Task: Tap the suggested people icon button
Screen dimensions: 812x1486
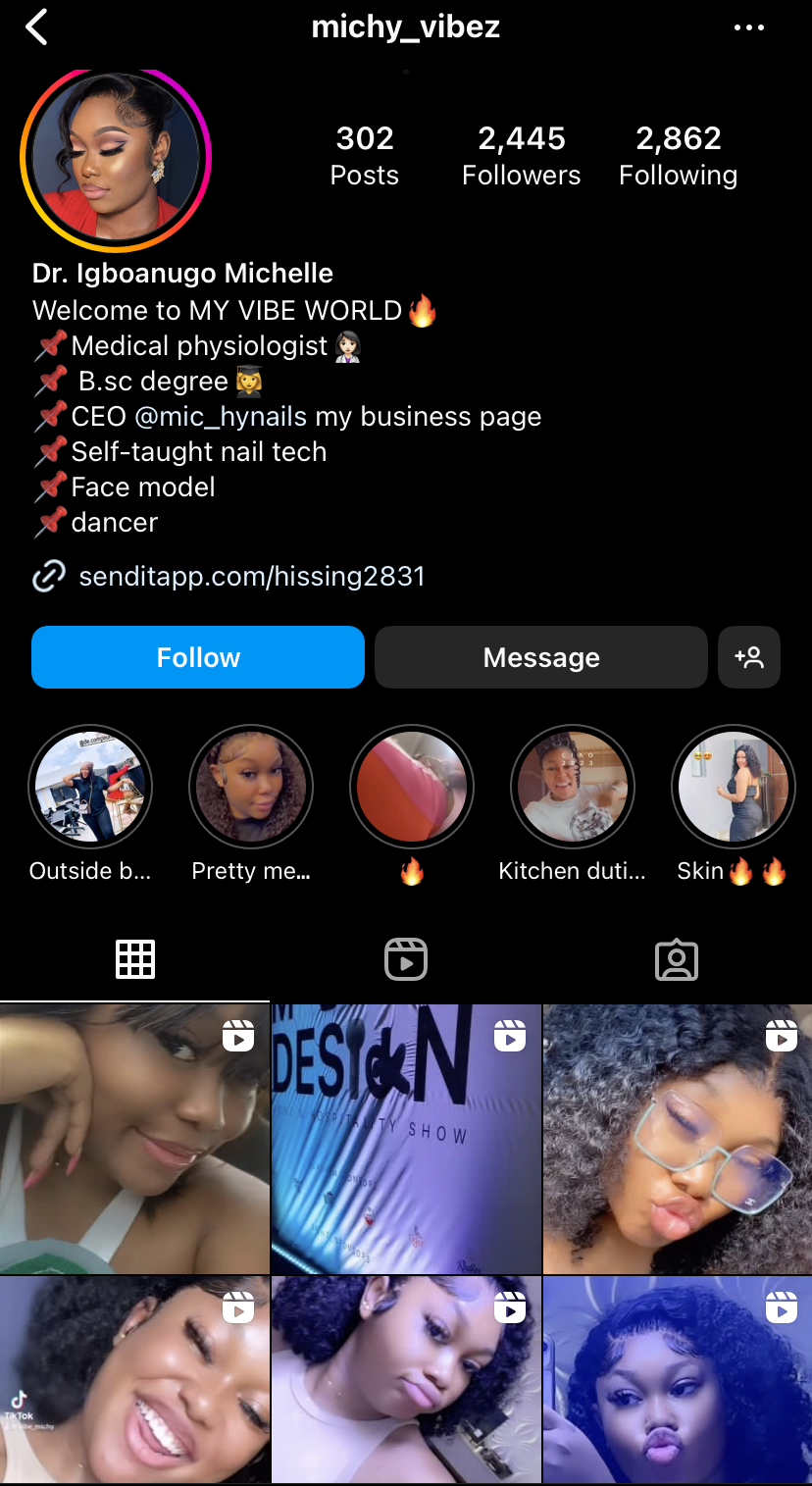Action: 749,657
